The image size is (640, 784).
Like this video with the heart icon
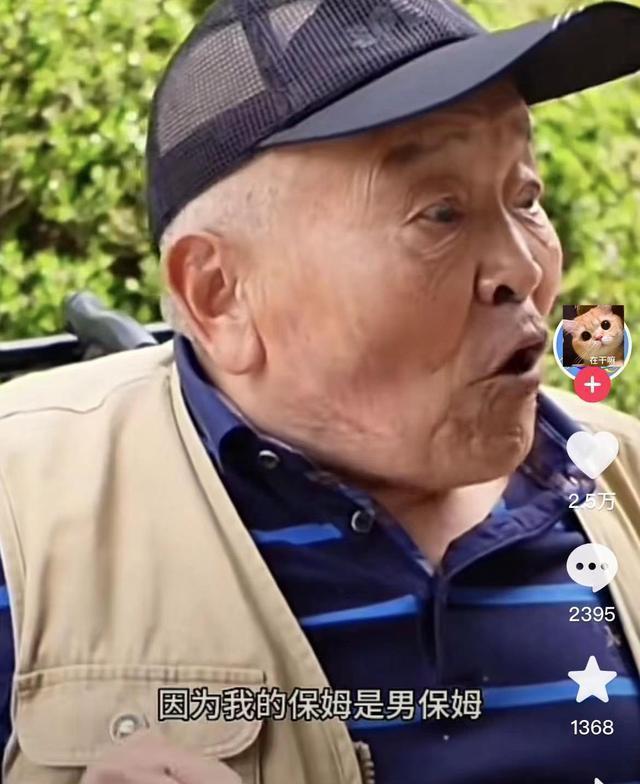pyautogui.click(x=592, y=453)
